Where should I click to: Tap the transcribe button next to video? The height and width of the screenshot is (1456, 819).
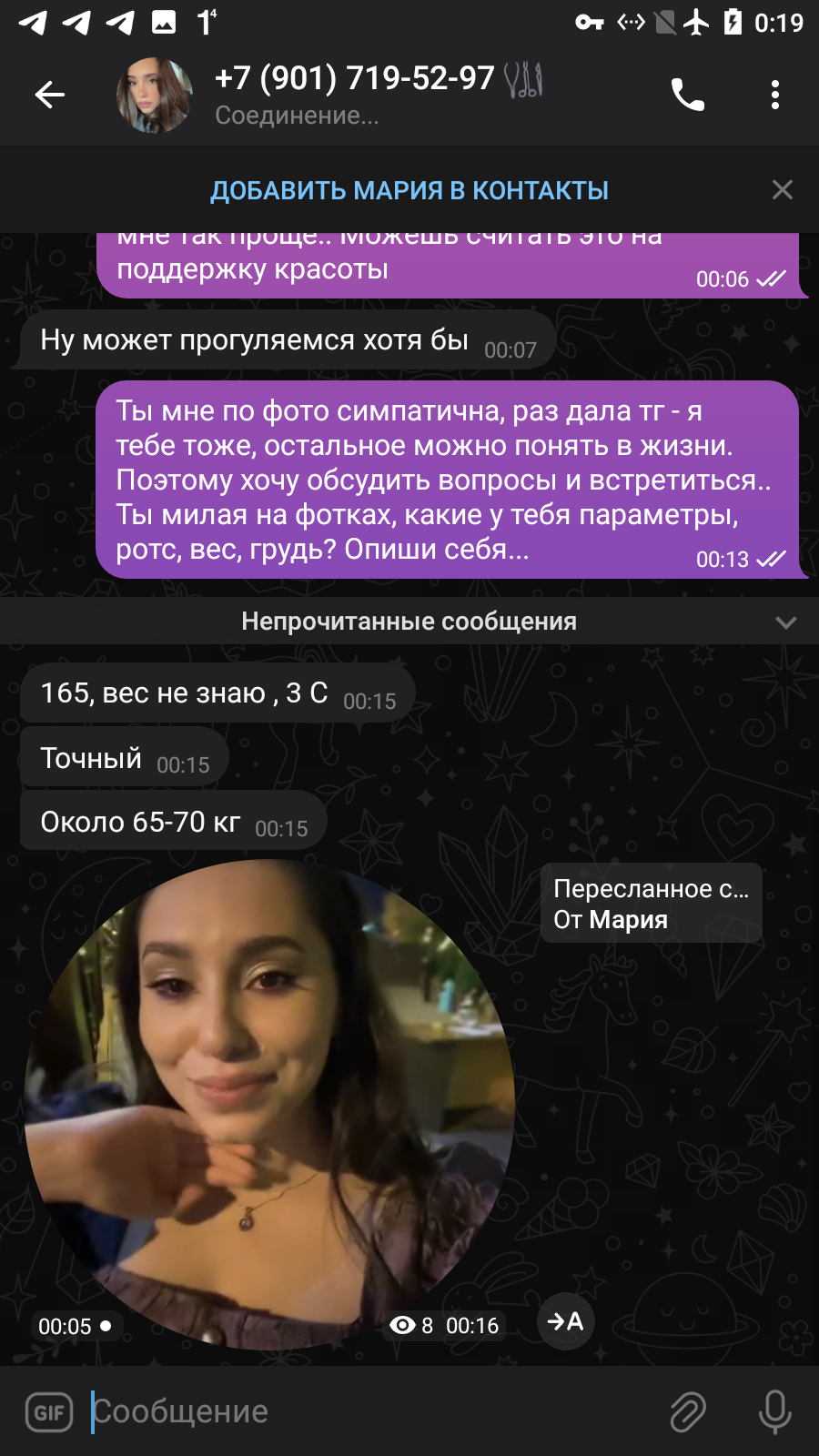(565, 1321)
